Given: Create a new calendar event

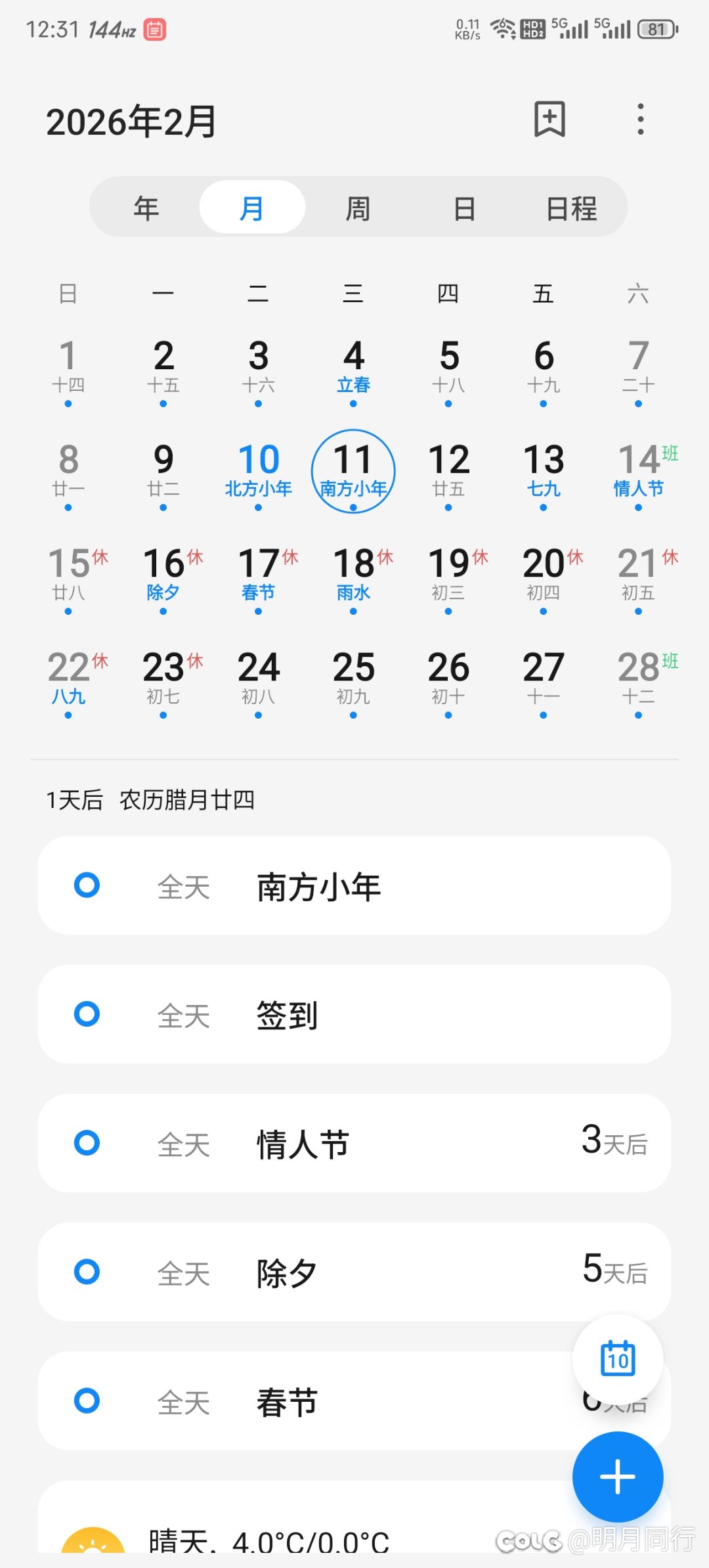Looking at the screenshot, I should coord(618,1477).
